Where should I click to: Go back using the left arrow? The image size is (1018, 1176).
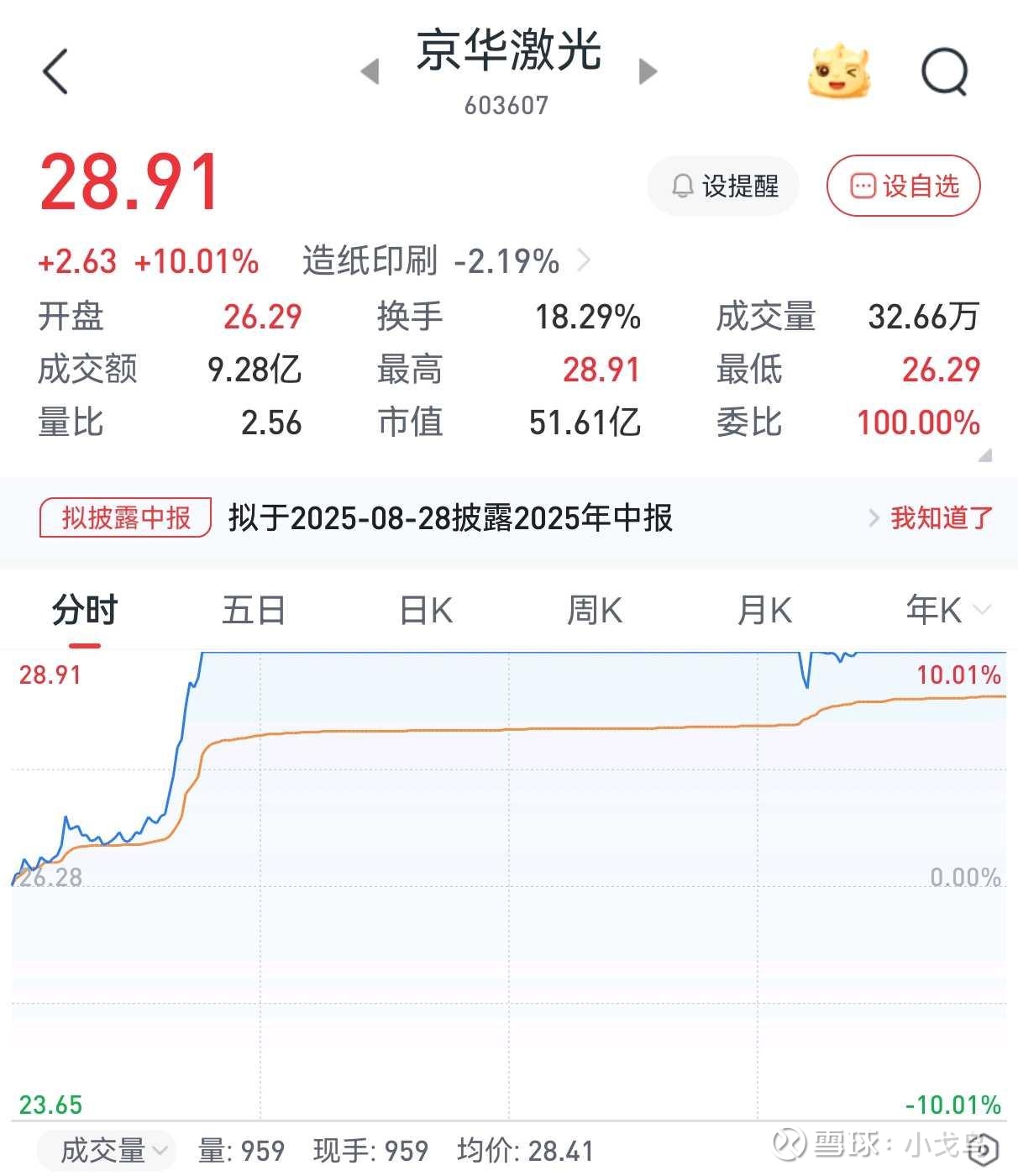pyautogui.click(x=55, y=71)
